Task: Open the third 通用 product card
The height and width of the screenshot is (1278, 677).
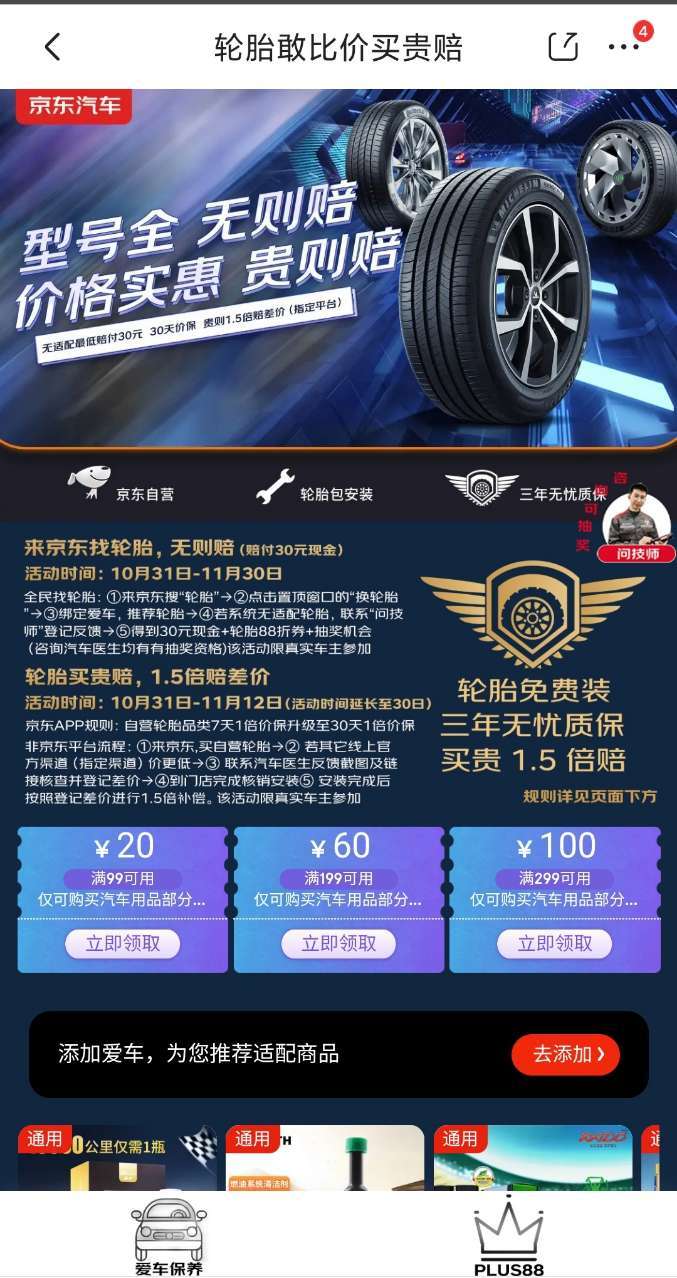Action: click(533, 1158)
